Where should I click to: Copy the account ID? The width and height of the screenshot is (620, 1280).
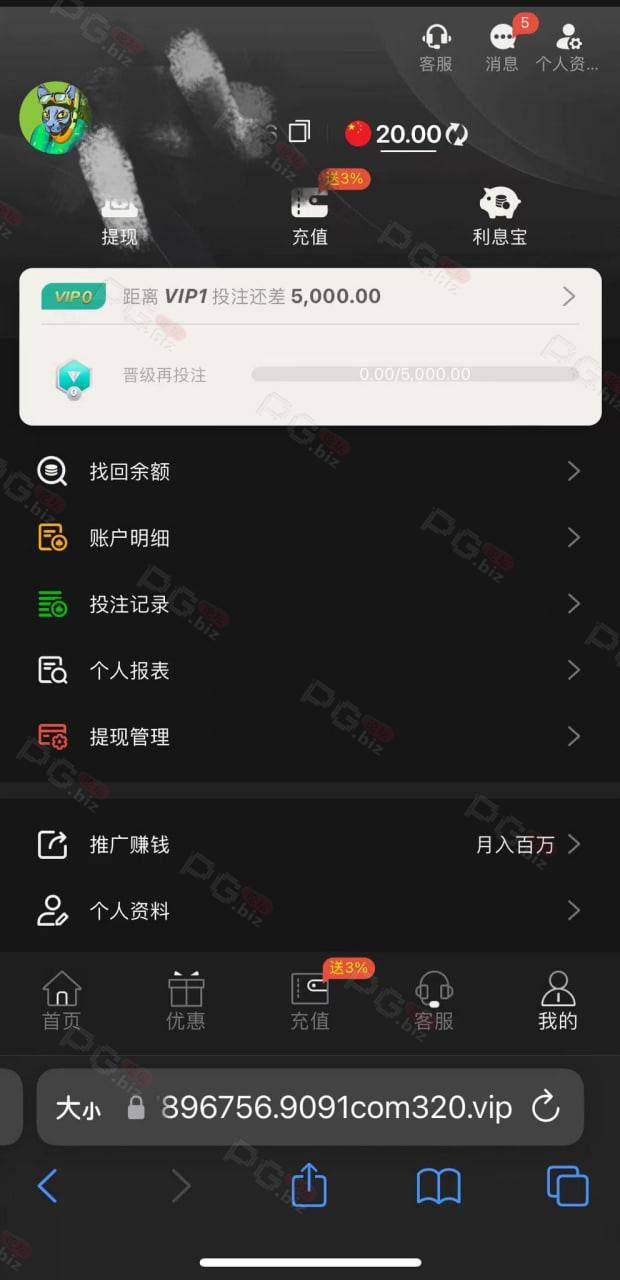pos(299,132)
